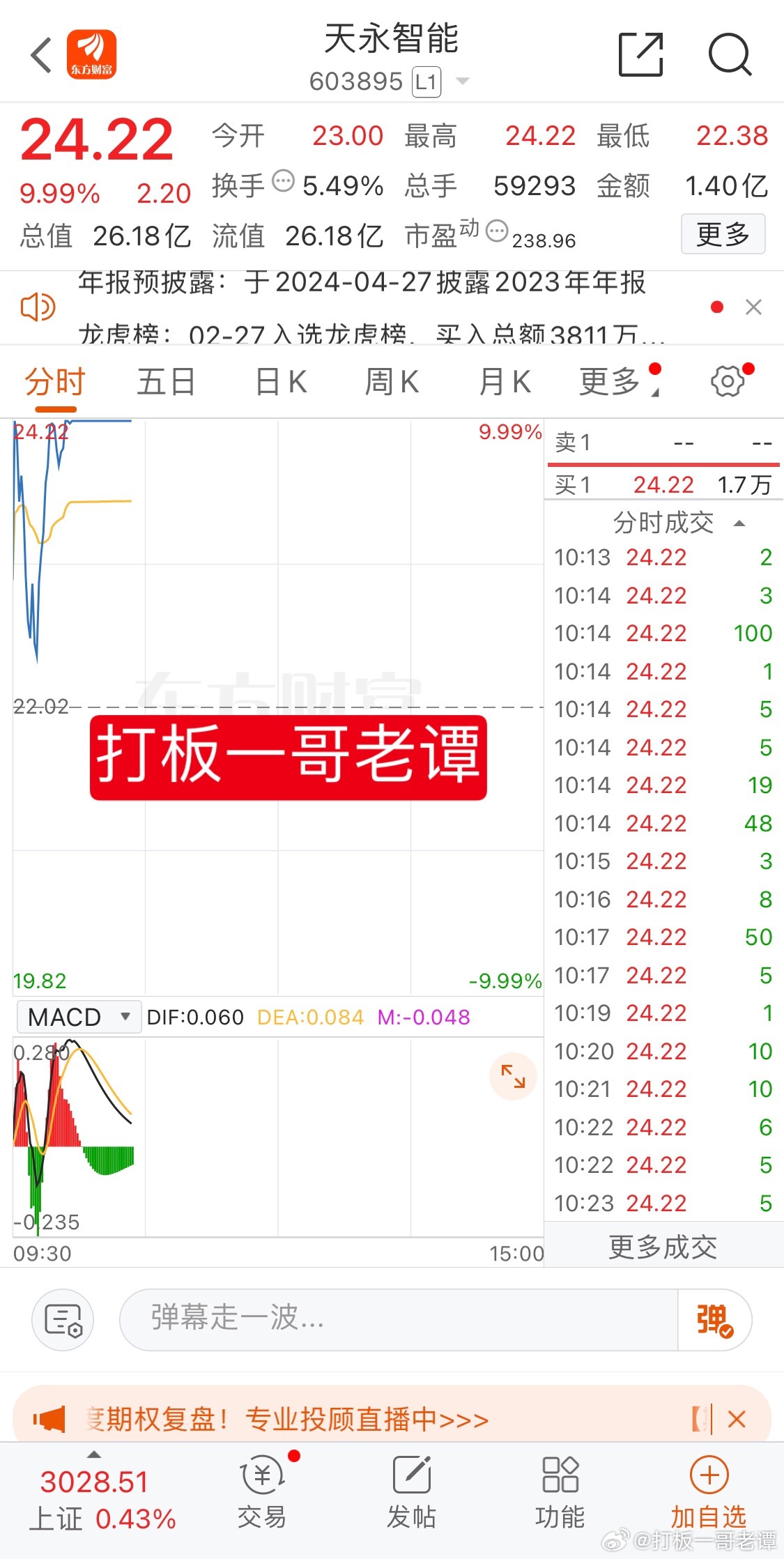Open chart settings gear
This screenshot has width=784, height=1559.
(x=728, y=381)
